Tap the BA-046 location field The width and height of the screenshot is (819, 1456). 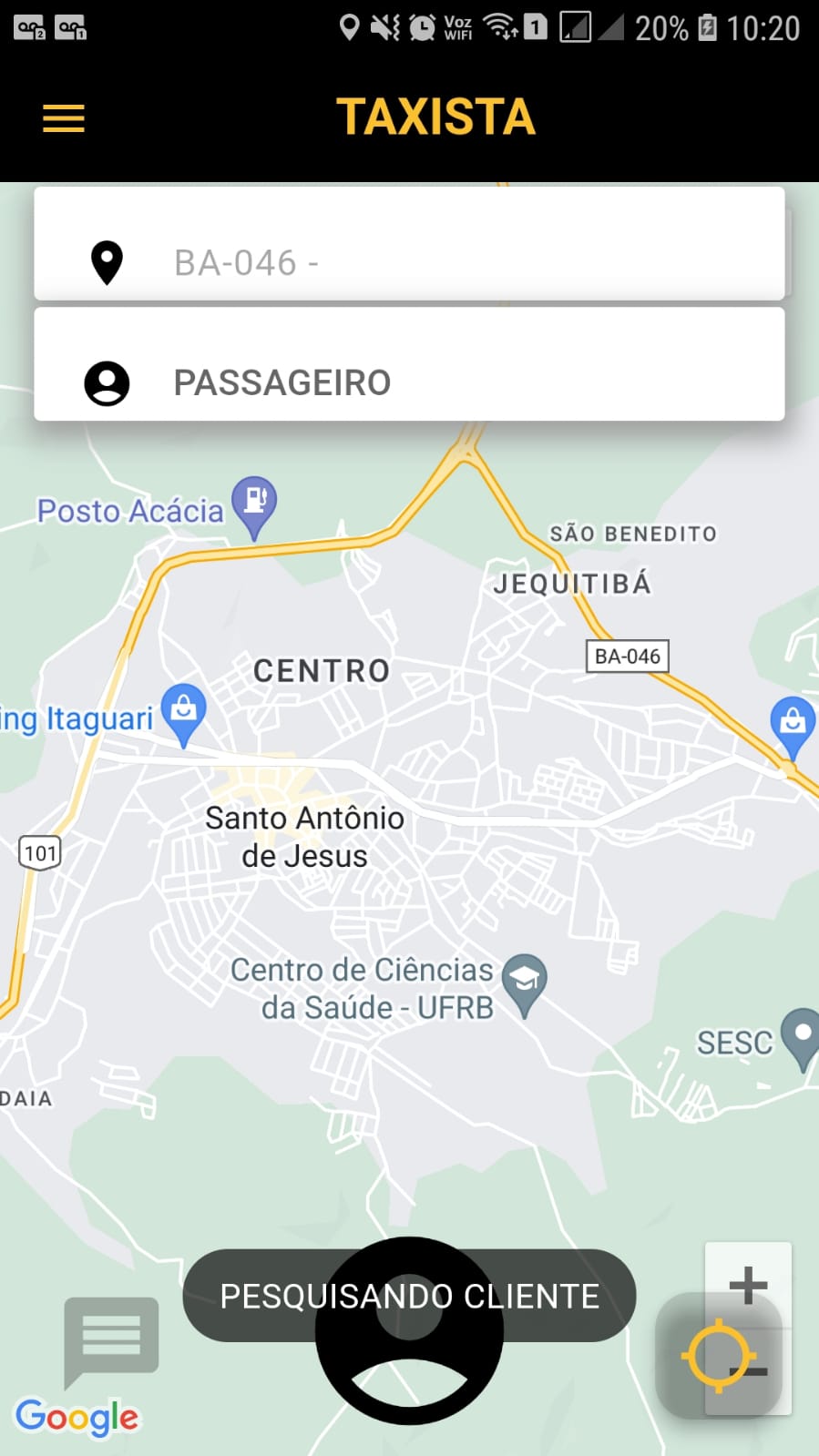[410, 262]
